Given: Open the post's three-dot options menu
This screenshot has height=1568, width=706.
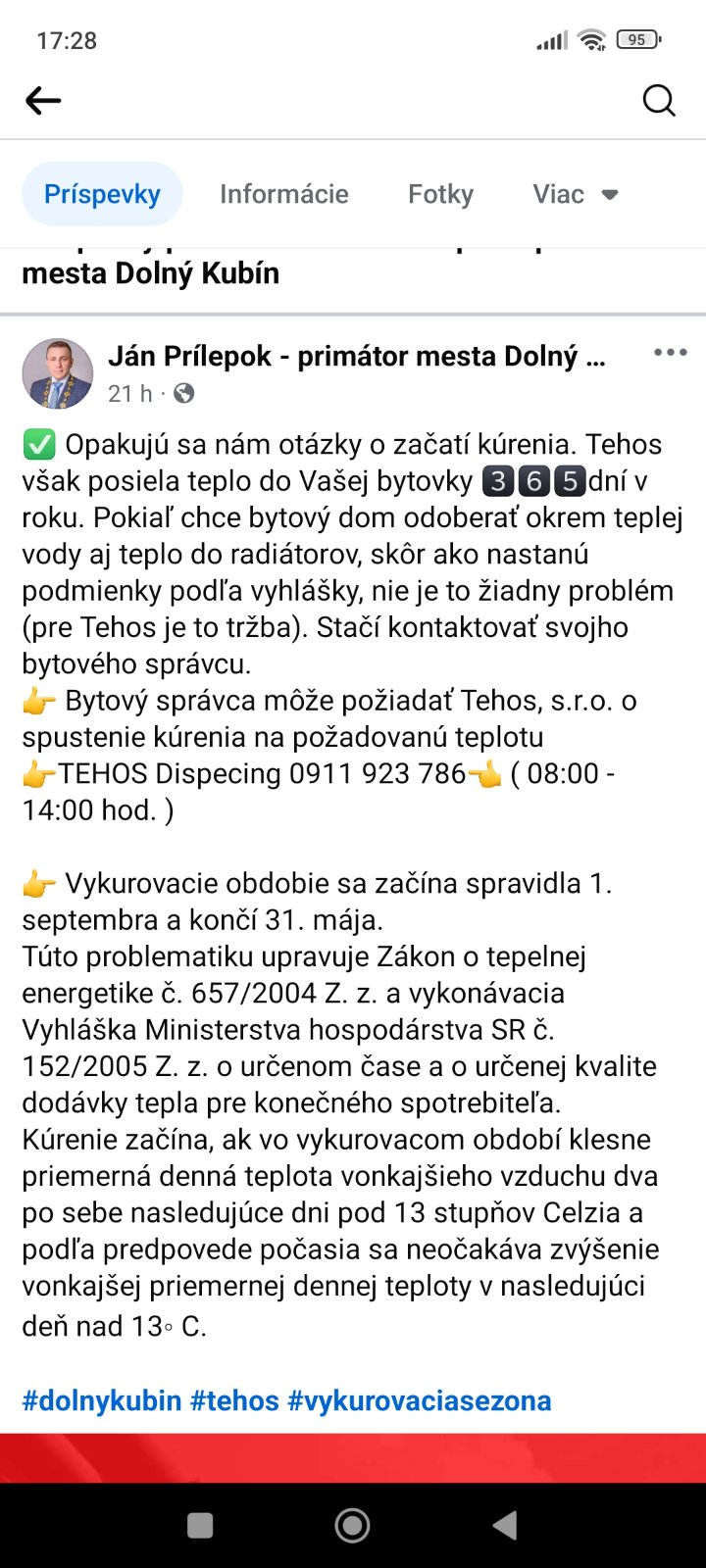Looking at the screenshot, I should (x=671, y=353).
